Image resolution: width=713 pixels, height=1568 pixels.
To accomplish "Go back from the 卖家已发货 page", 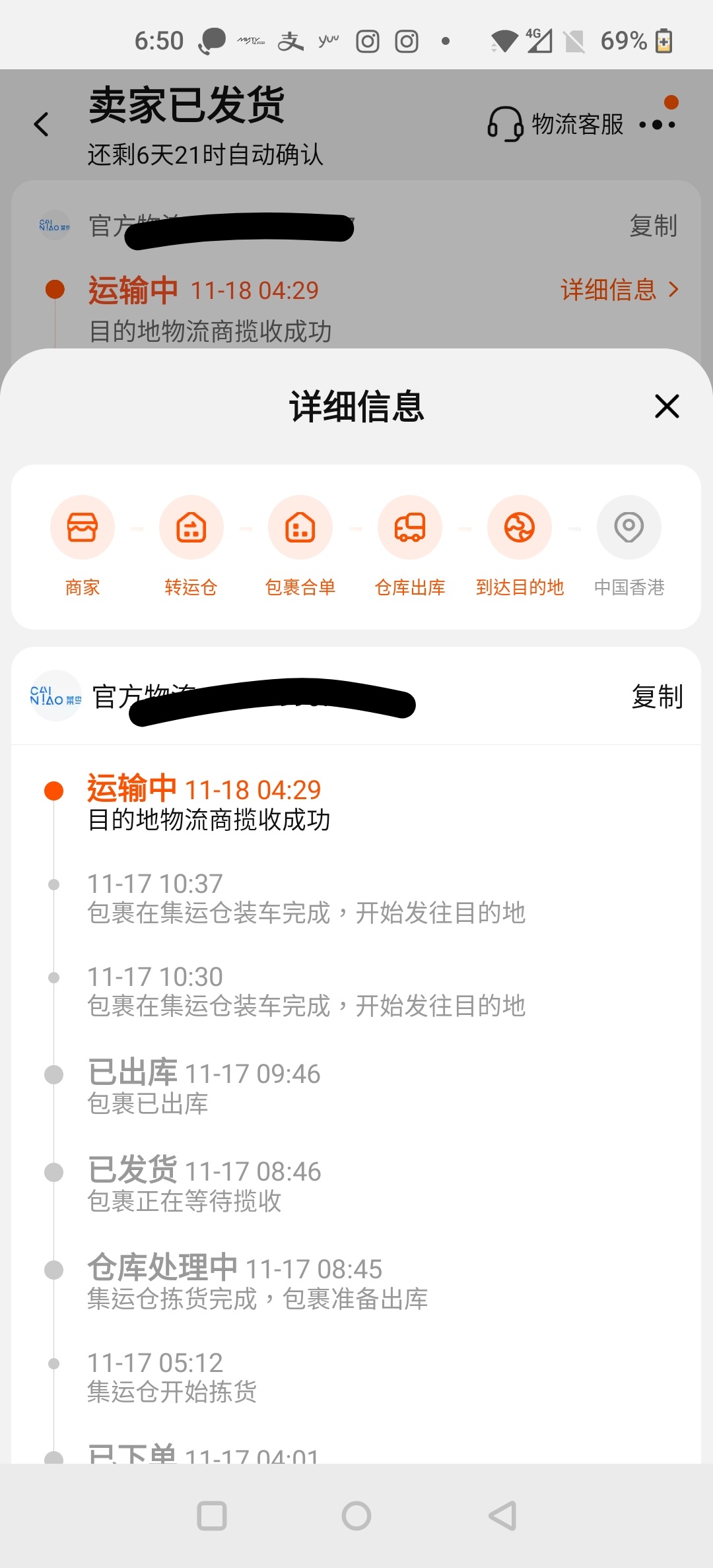I will [42, 124].
